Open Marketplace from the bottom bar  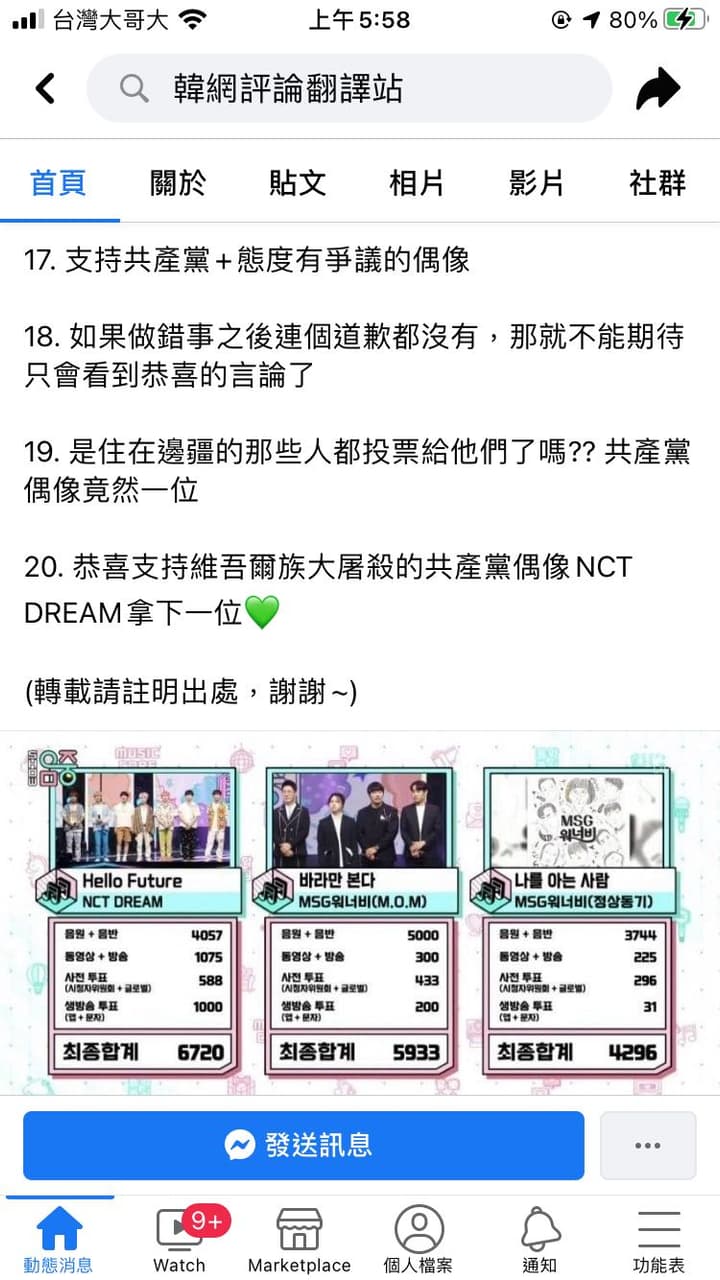tap(299, 1240)
